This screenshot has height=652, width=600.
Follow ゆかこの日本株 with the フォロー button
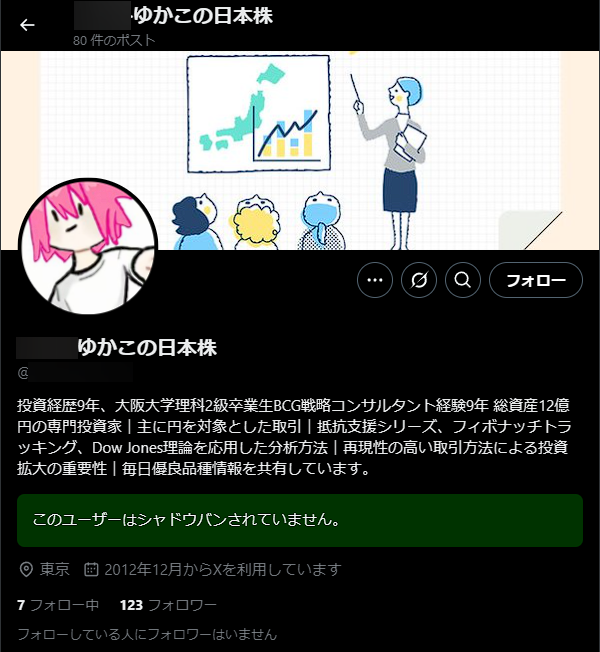(x=535, y=280)
